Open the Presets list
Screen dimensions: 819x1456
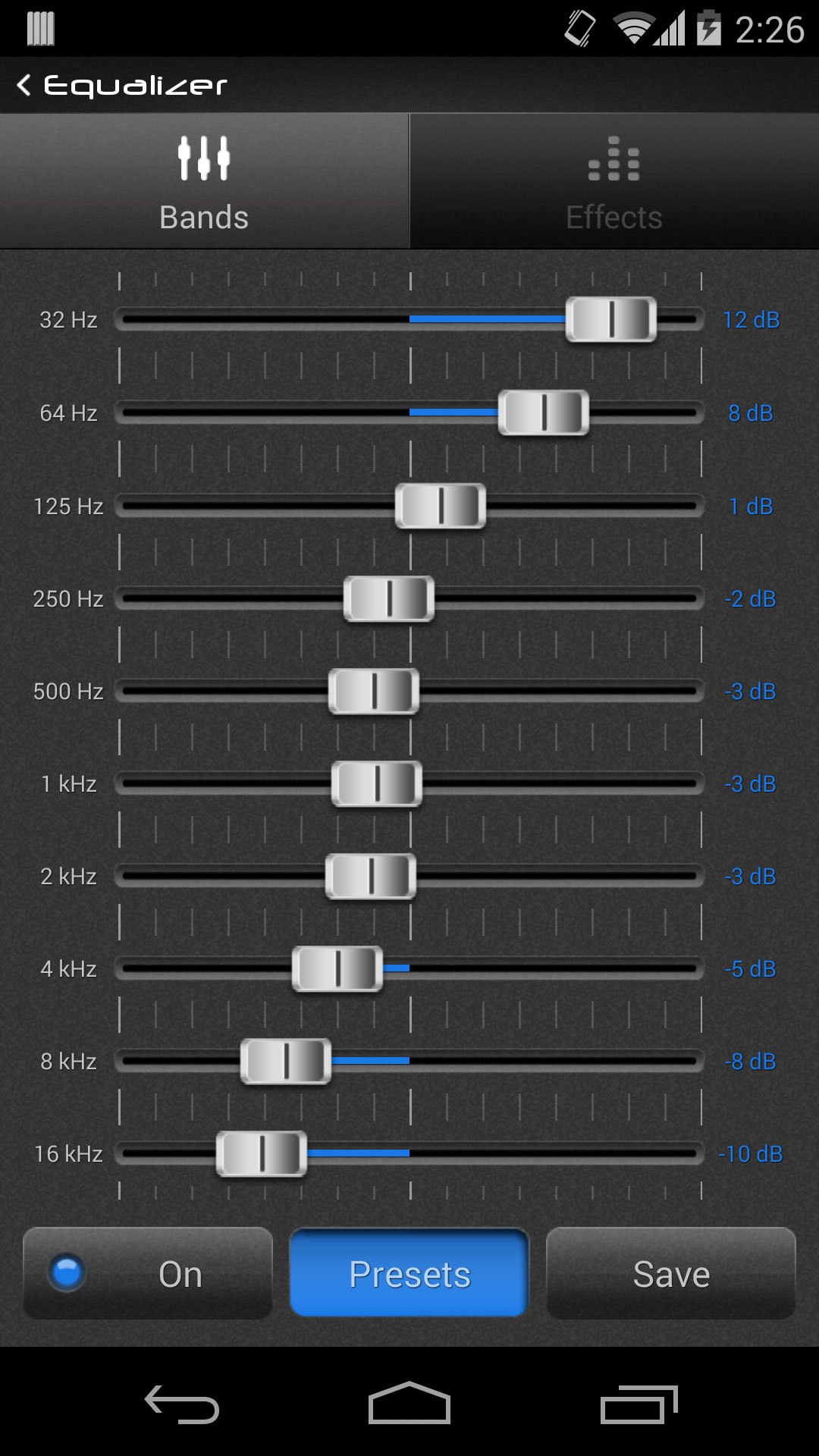(x=408, y=1272)
